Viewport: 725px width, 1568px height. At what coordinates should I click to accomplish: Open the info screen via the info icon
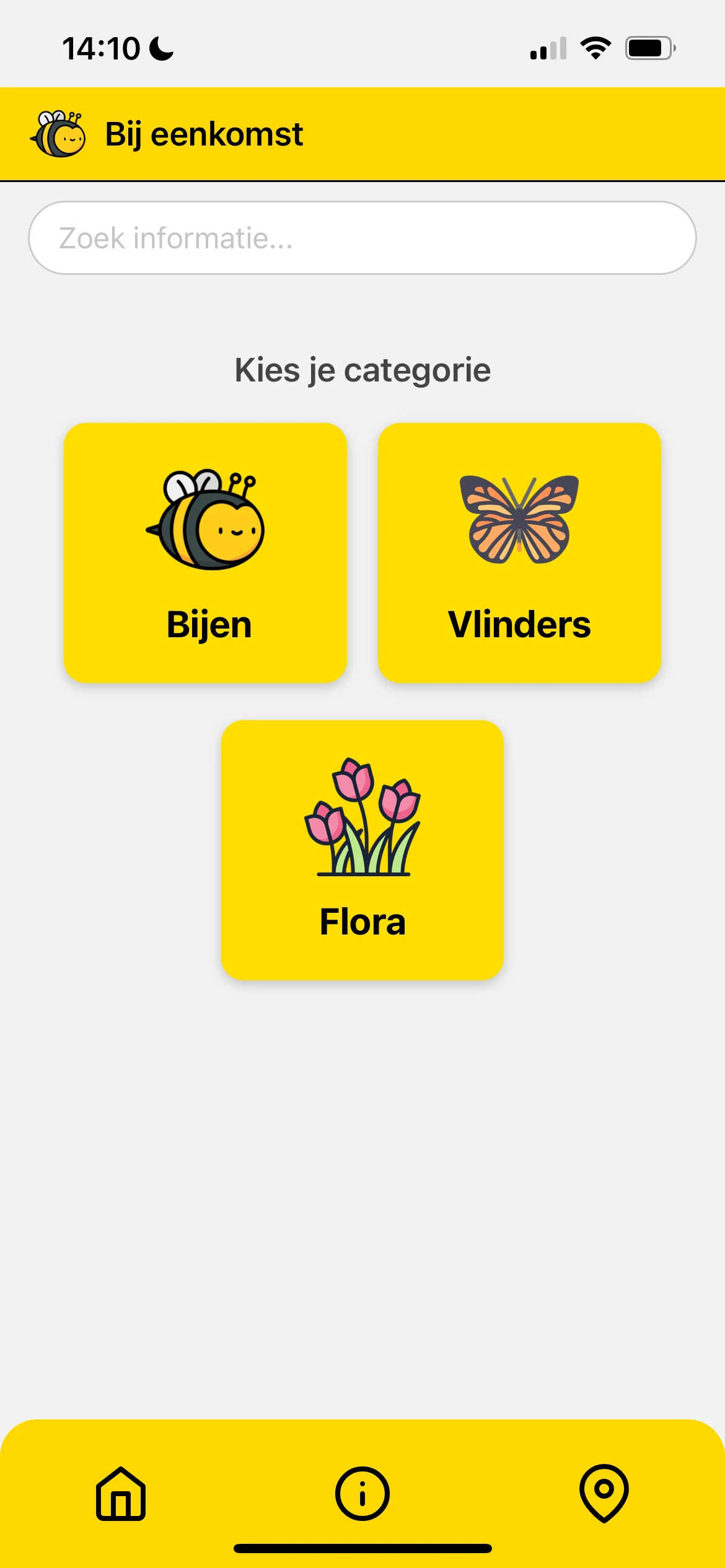362,1492
